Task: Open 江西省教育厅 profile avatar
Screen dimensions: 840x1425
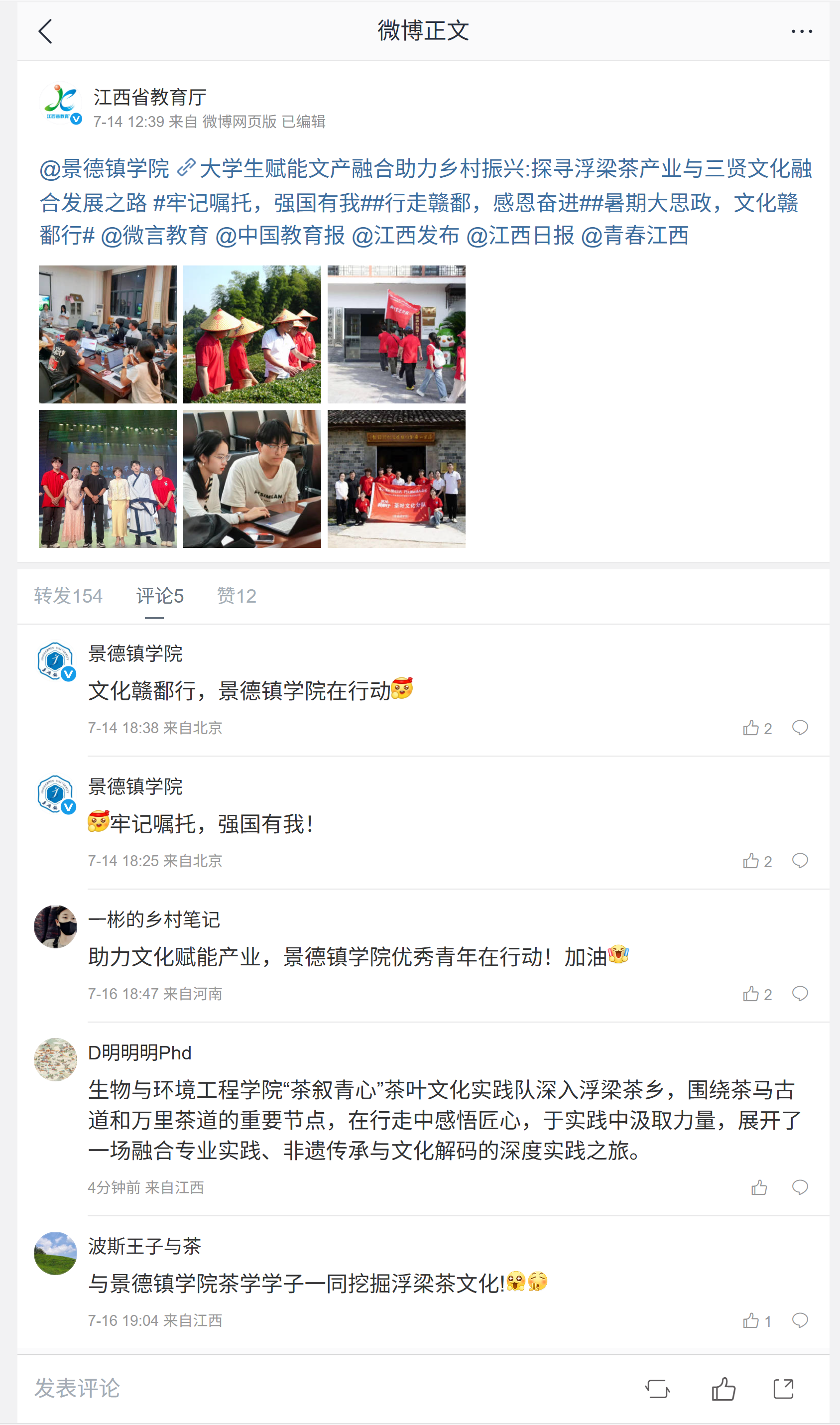Action: [x=60, y=104]
